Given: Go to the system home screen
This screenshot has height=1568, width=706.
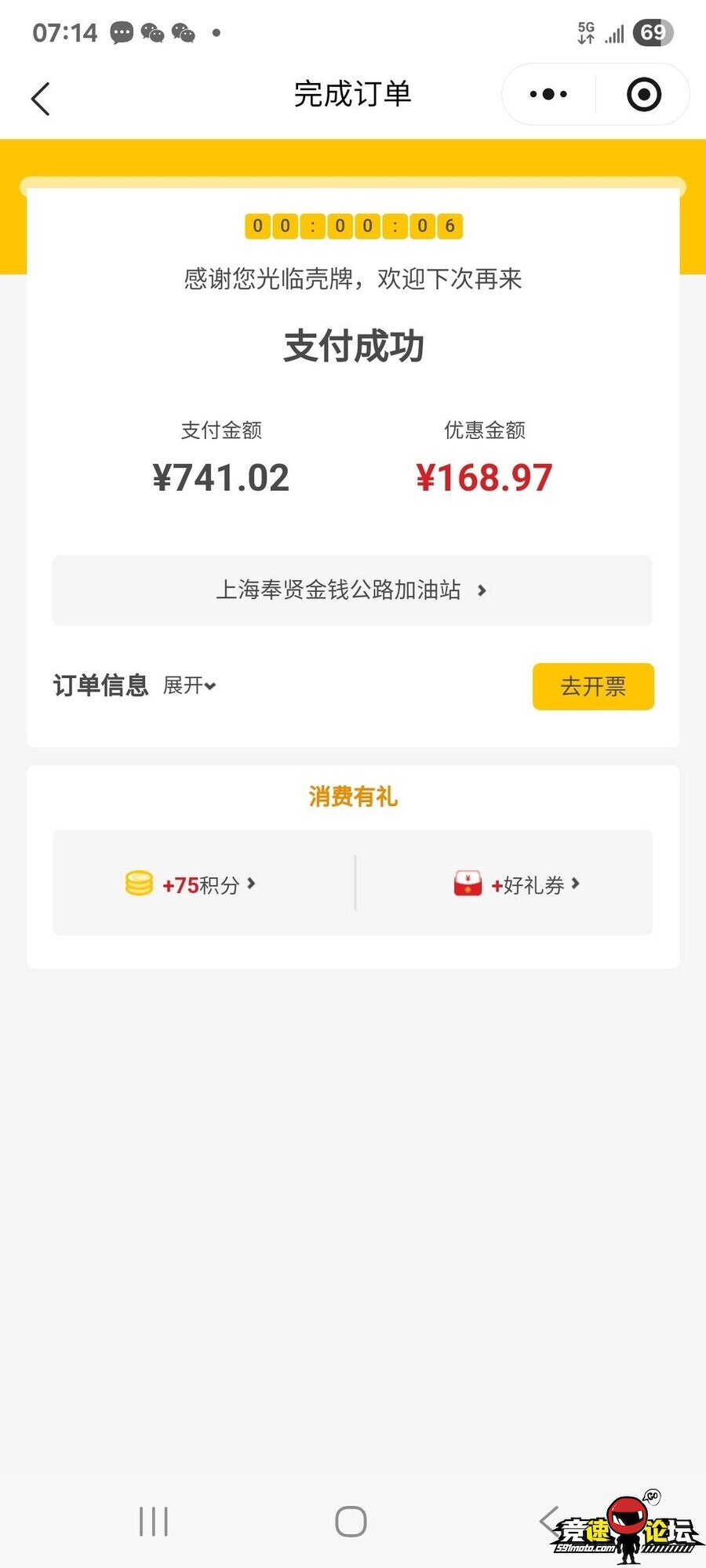Looking at the screenshot, I should pyautogui.click(x=351, y=1522).
